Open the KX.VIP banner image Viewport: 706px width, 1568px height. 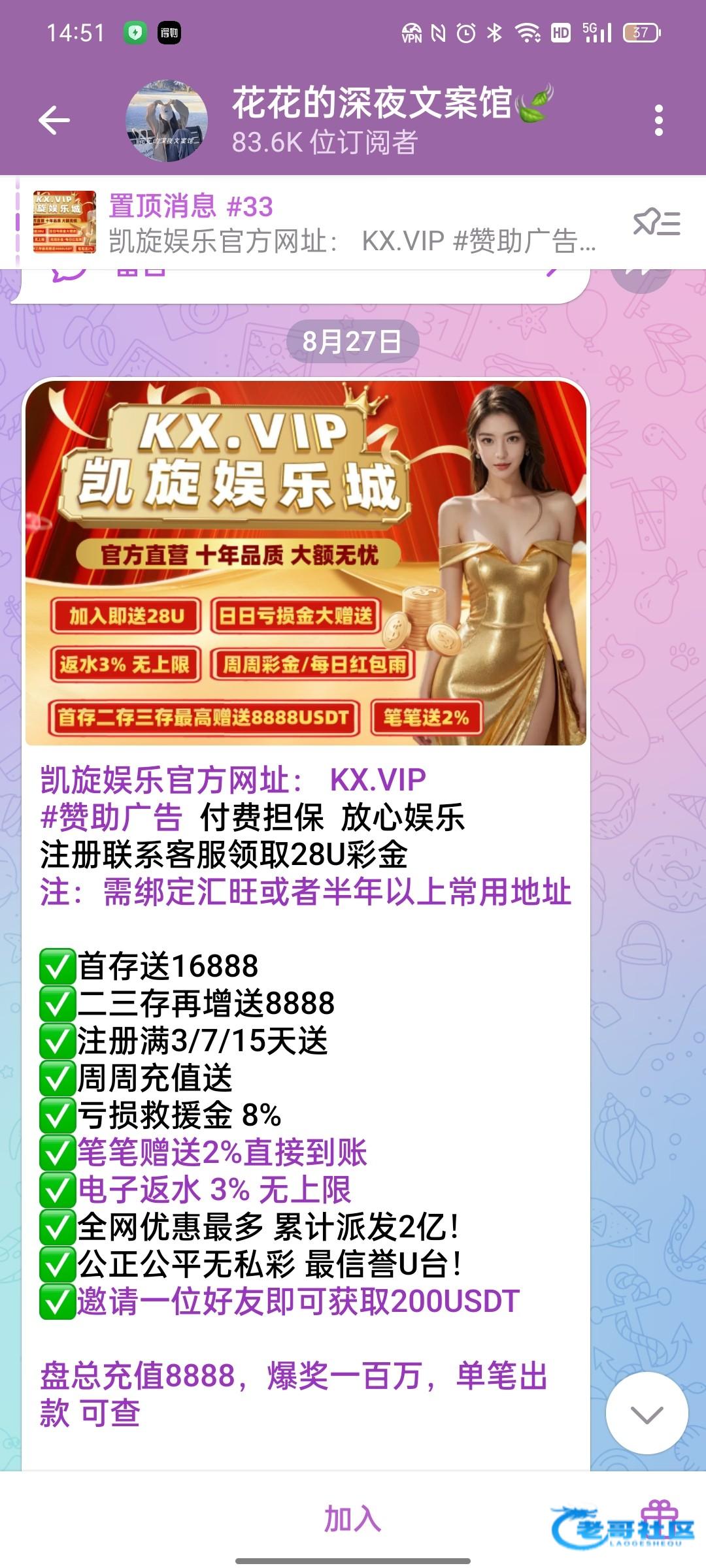tap(306, 563)
